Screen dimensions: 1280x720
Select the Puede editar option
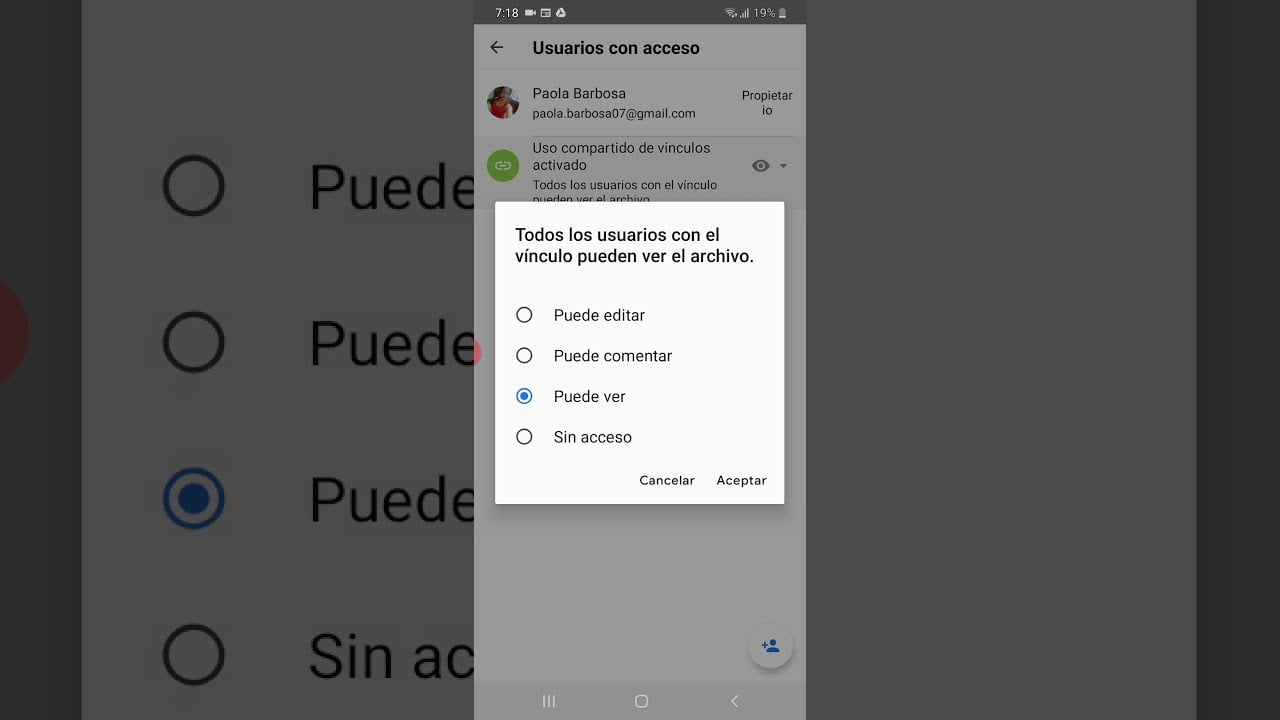pos(524,315)
